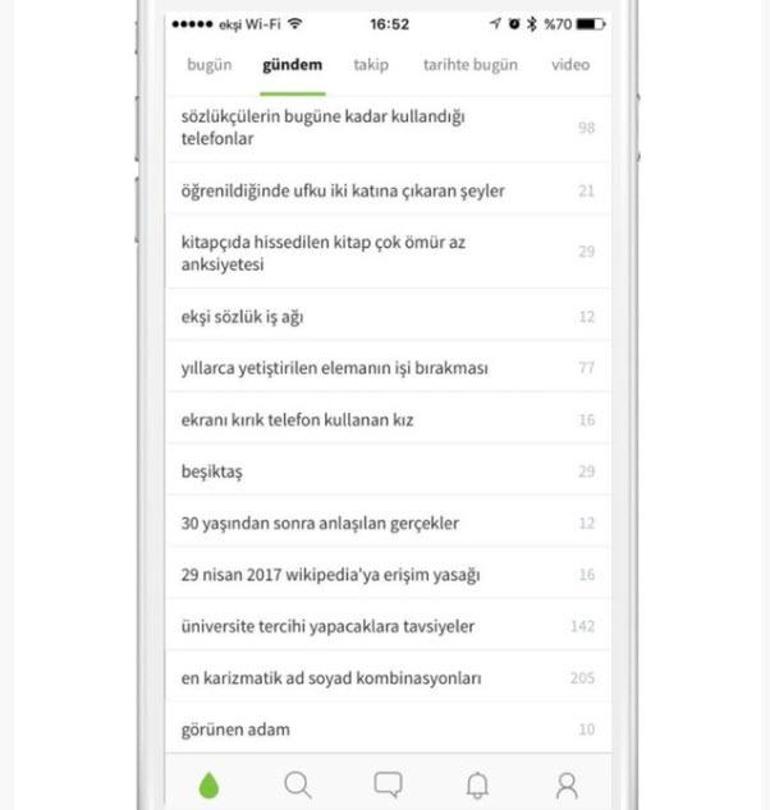Open en karizmatik ad soyad kombinasyonları
Viewport: 770px width, 810px height.
(x=331, y=678)
